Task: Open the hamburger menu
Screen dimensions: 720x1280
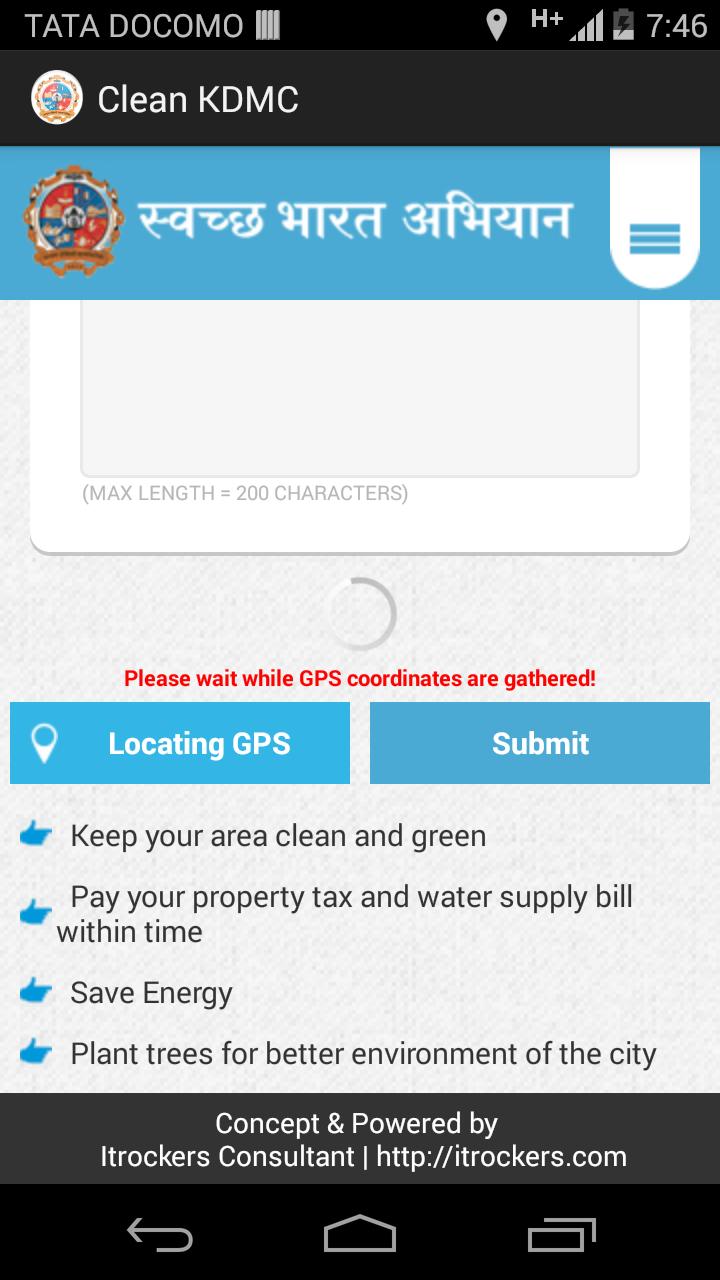Action: pyautogui.click(x=654, y=239)
